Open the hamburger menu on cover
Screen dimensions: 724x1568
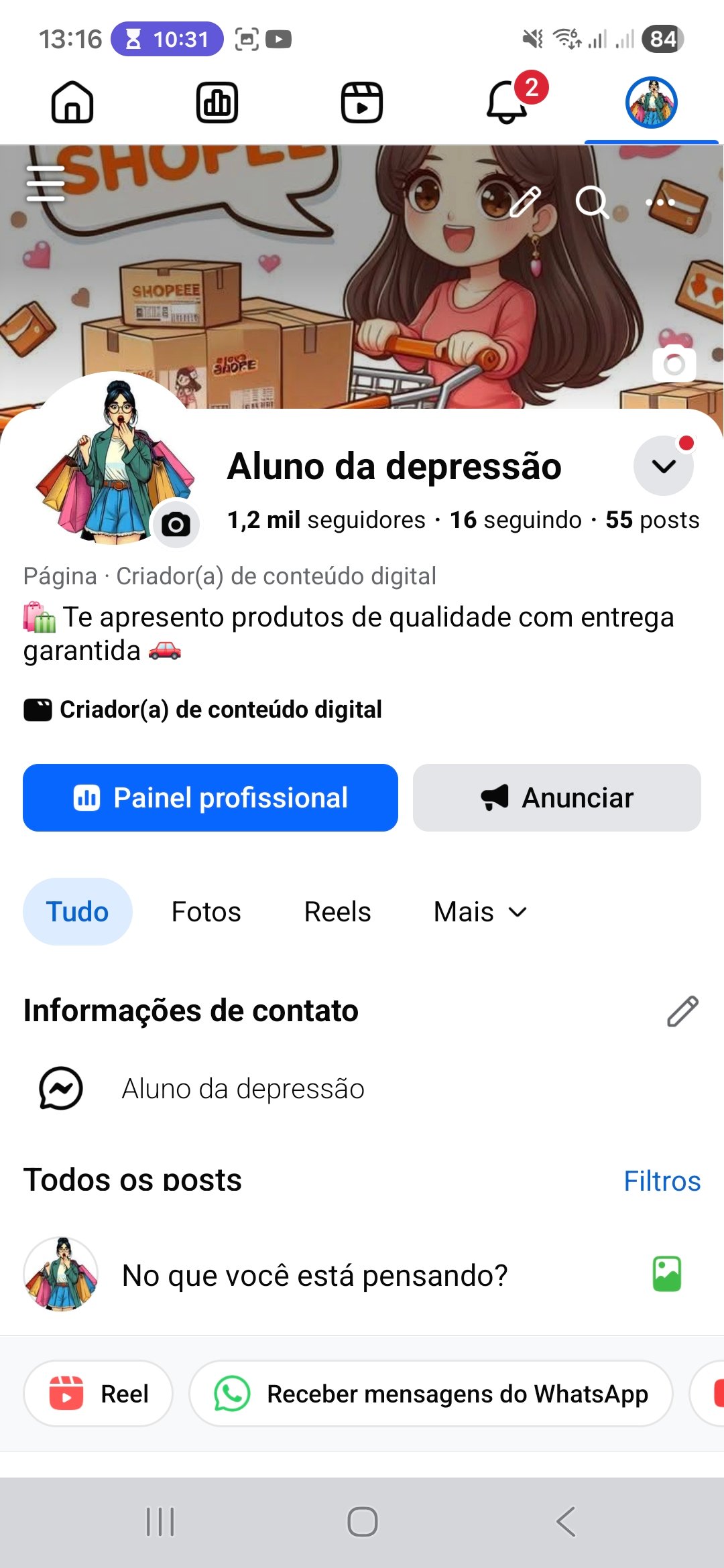(x=46, y=184)
